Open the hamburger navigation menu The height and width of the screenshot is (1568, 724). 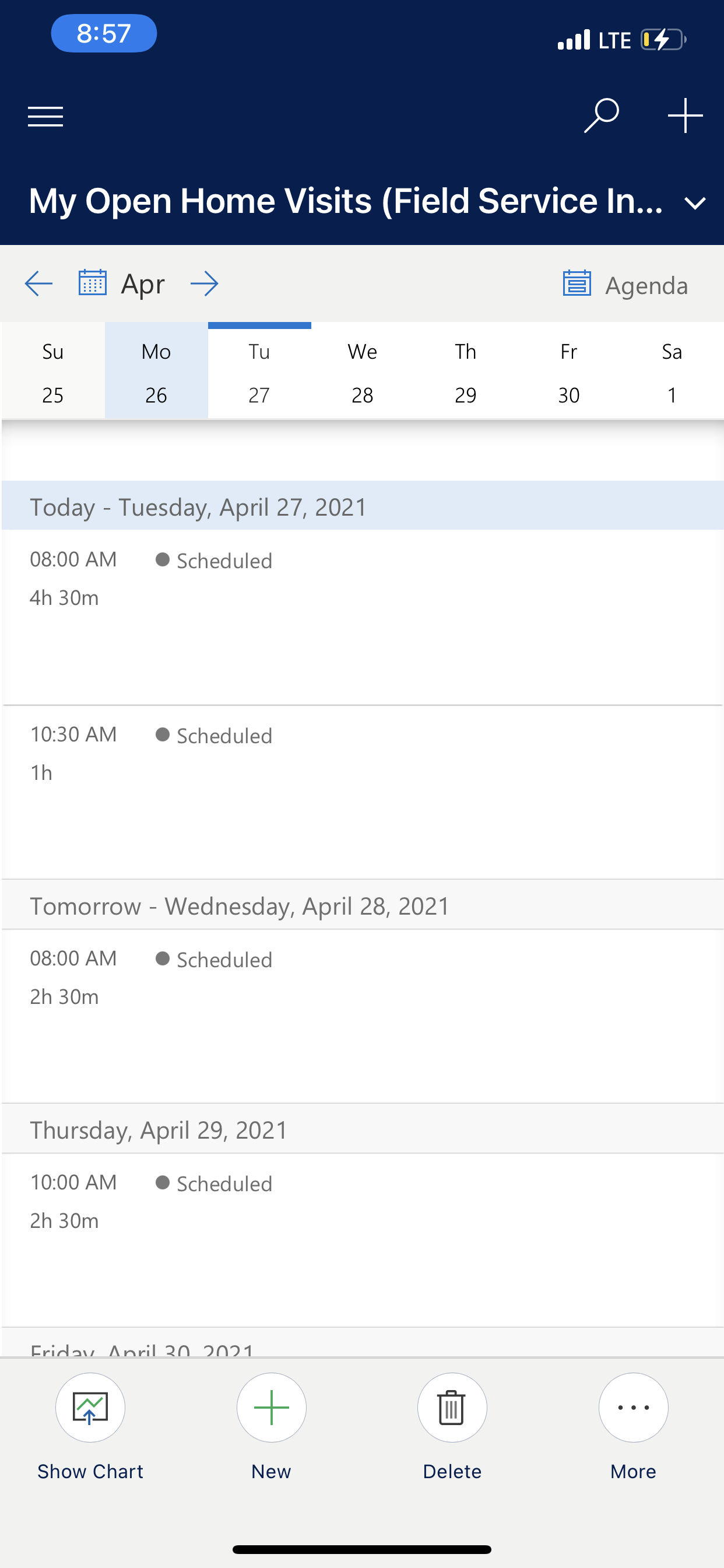click(45, 116)
